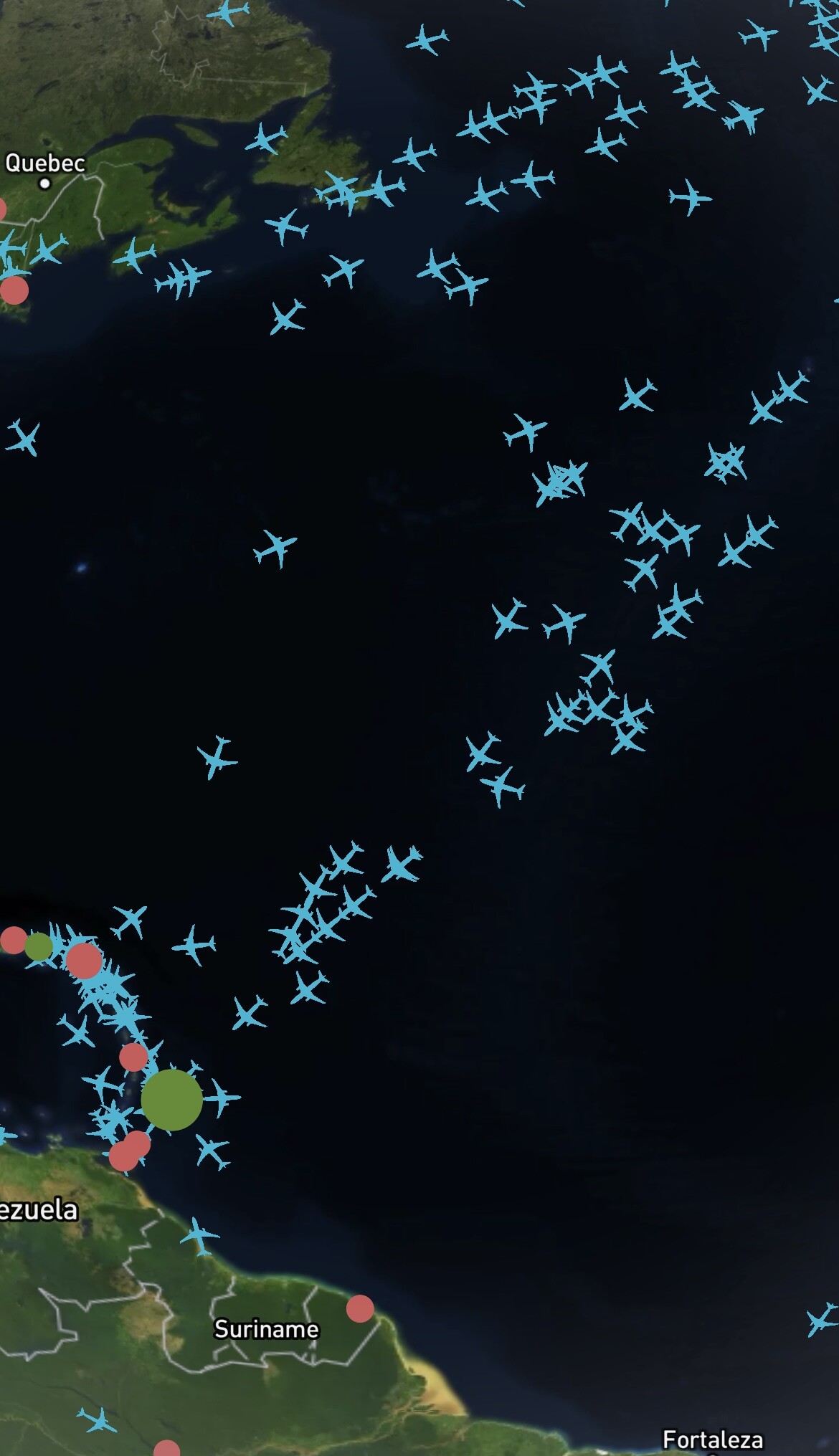The height and width of the screenshot is (1456, 839).
Task: Tap the large green airport circle in the Caribbean
Action: point(171,1100)
